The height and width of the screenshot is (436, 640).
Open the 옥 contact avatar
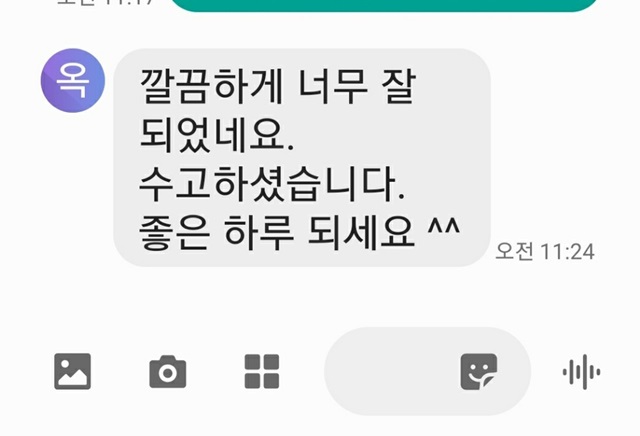pos(72,80)
